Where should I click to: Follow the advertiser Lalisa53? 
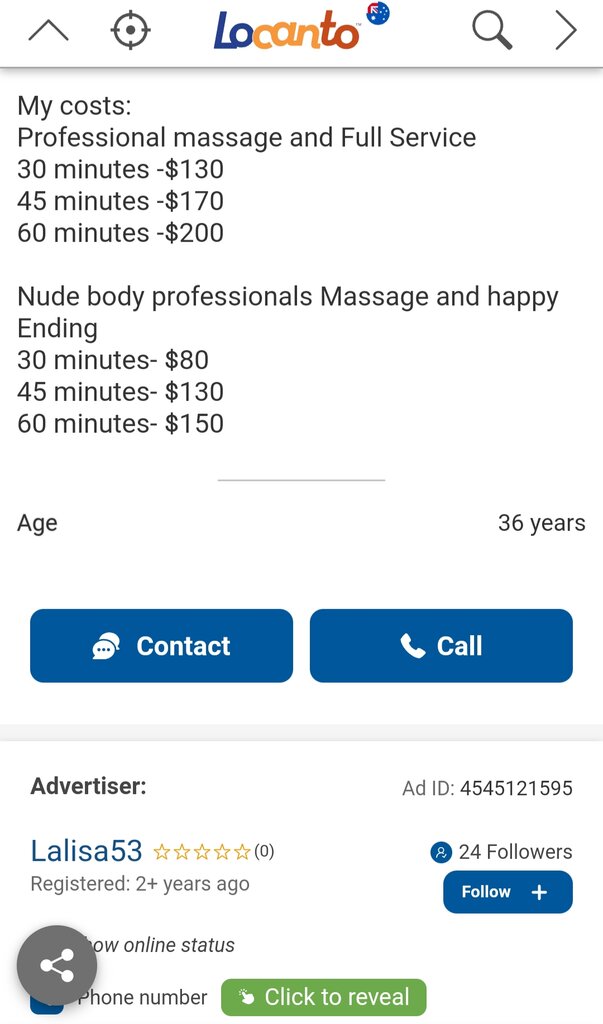508,892
